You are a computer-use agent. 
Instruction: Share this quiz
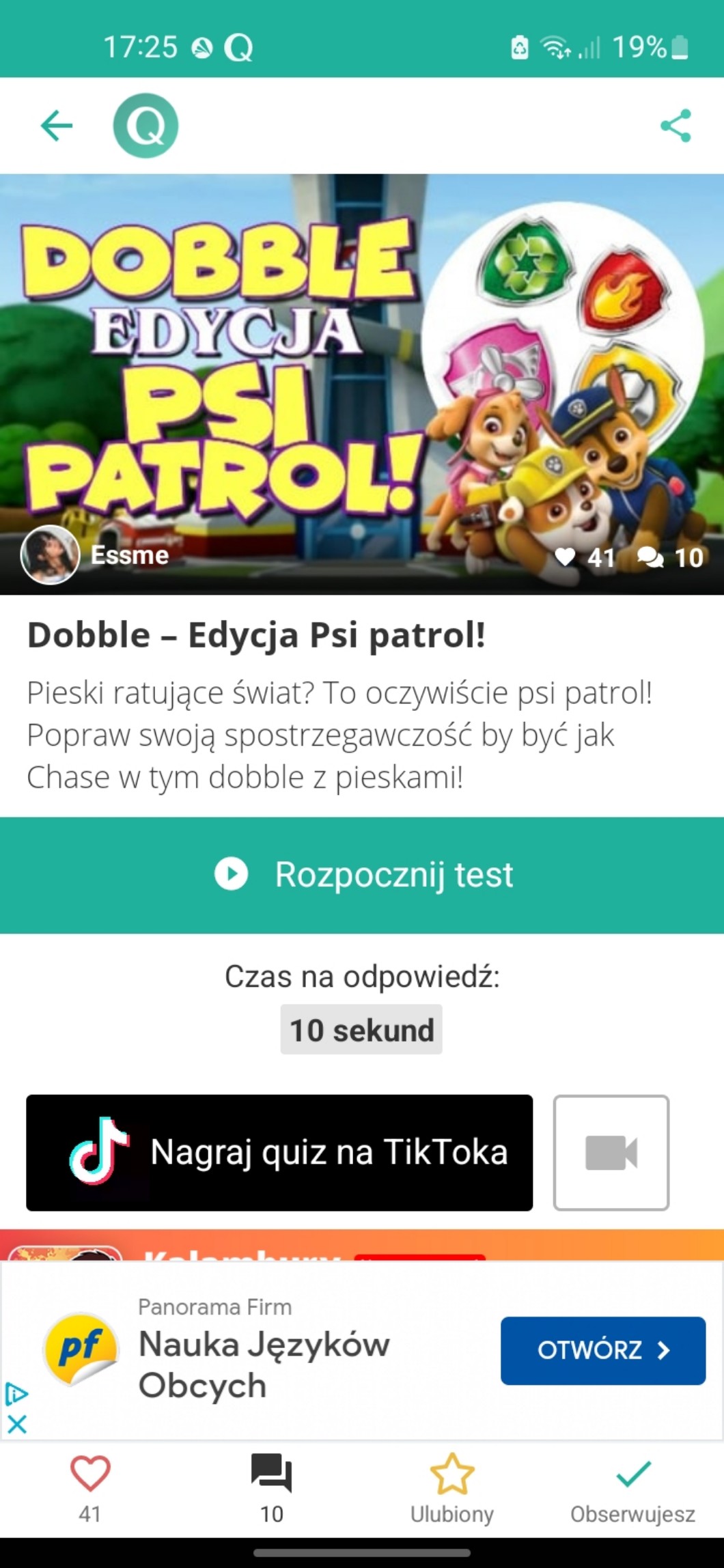[x=676, y=126]
